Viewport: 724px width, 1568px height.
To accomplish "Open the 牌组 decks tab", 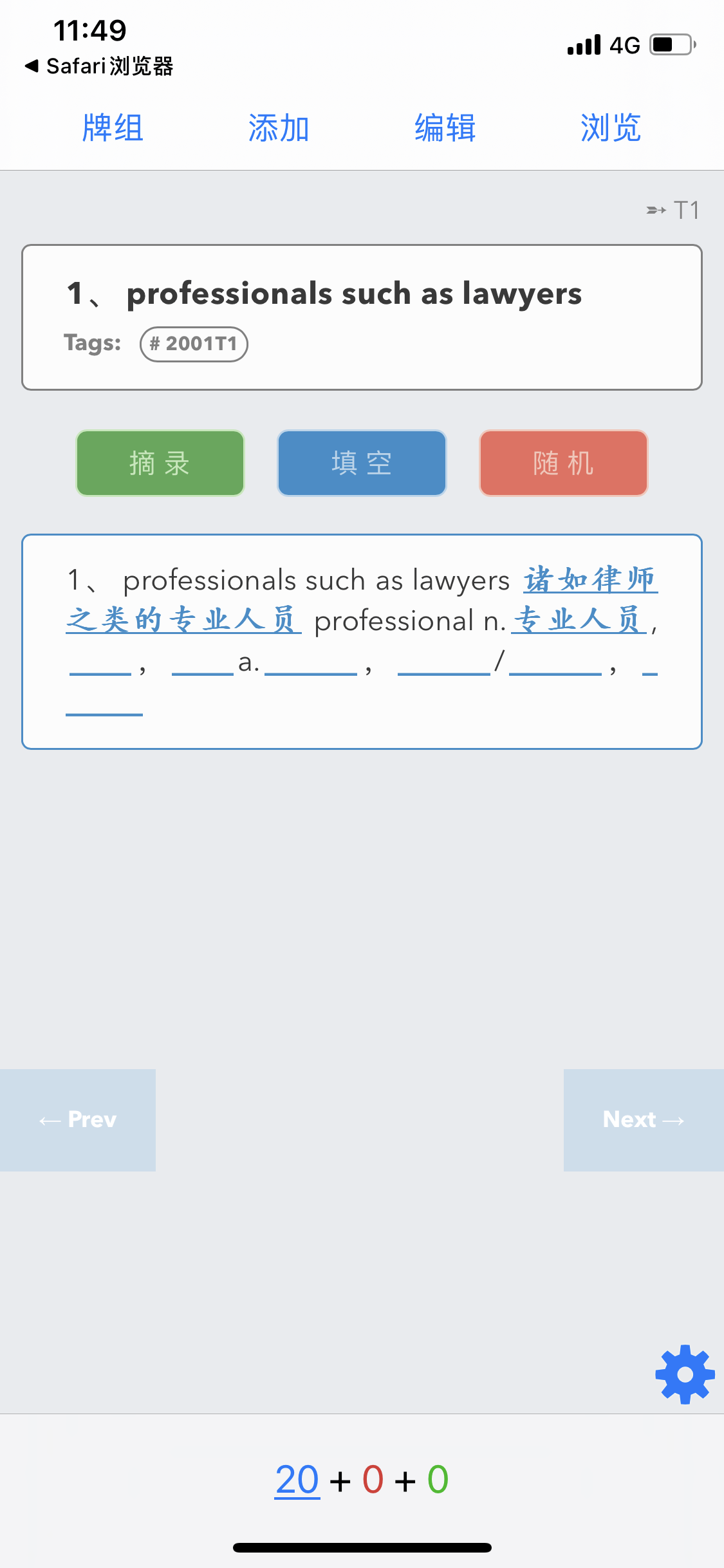I will pos(113,127).
